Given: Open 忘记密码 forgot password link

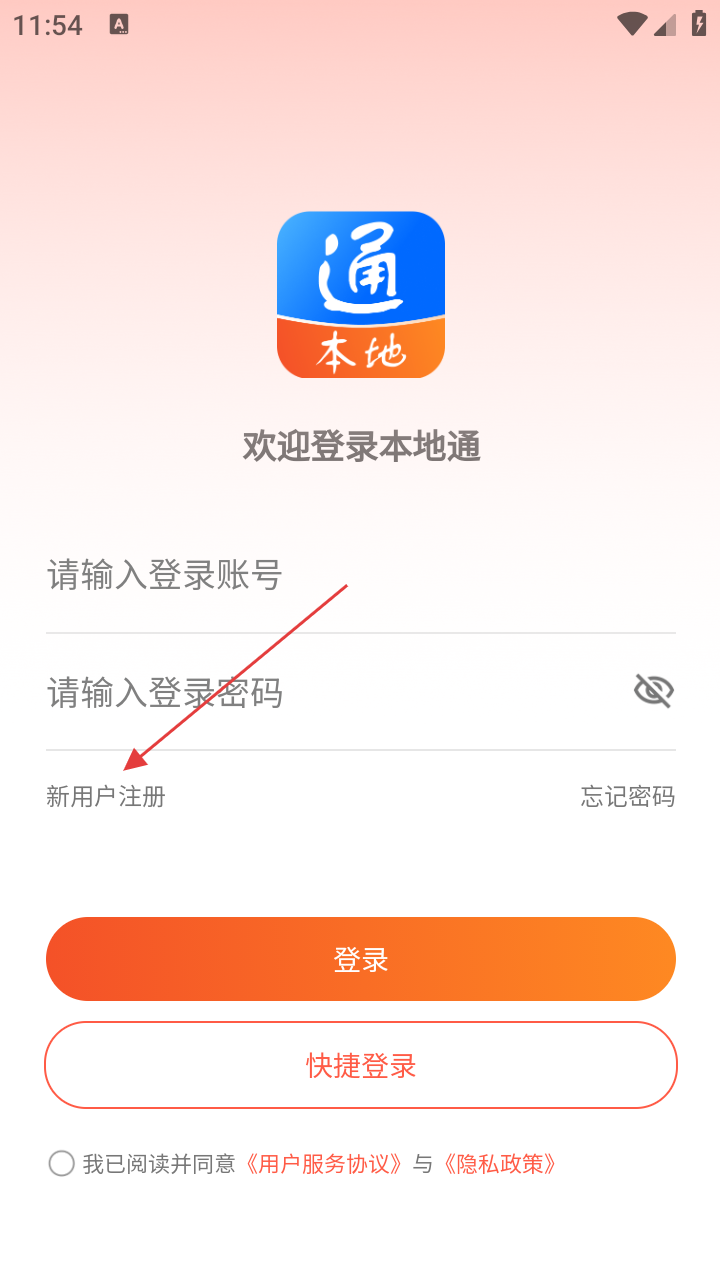Looking at the screenshot, I should [627, 797].
